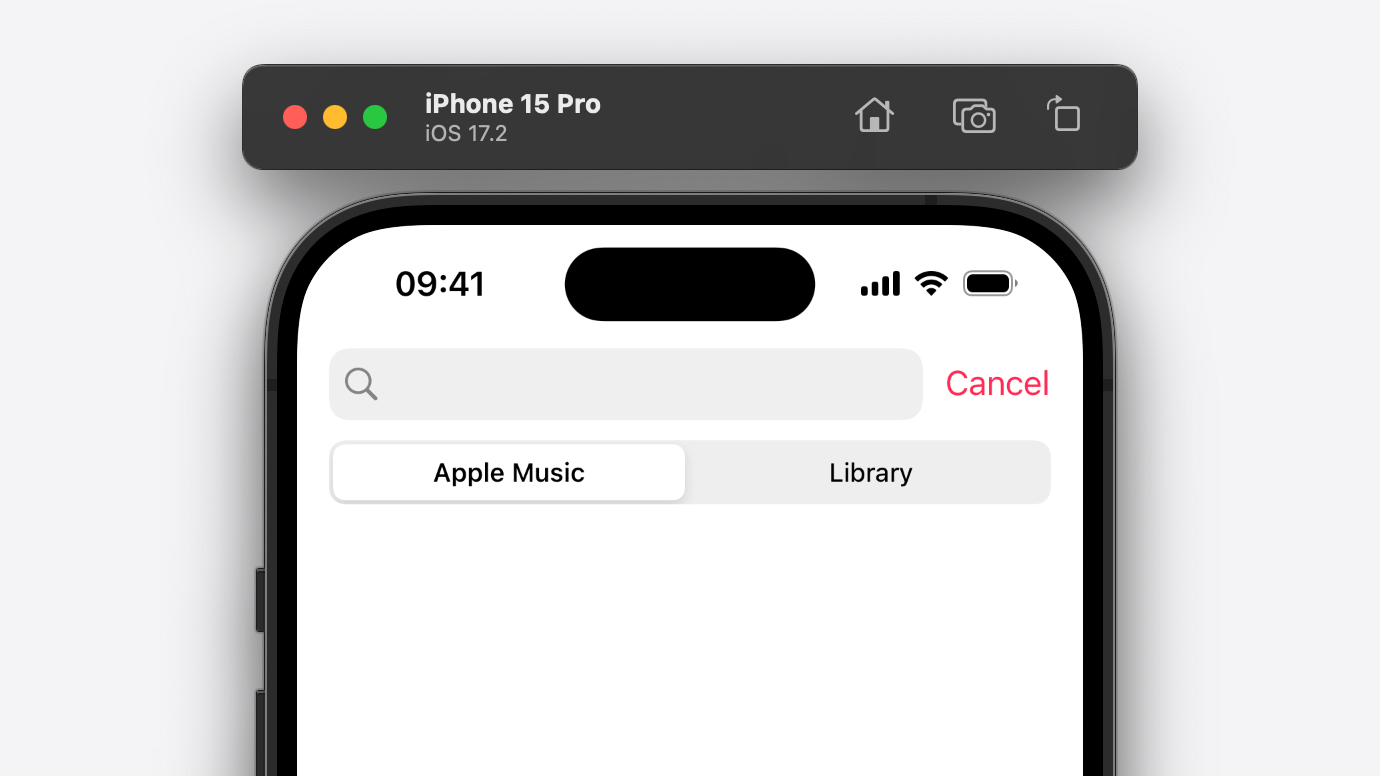
Task: Take a simulator screenshot
Action: [x=973, y=116]
